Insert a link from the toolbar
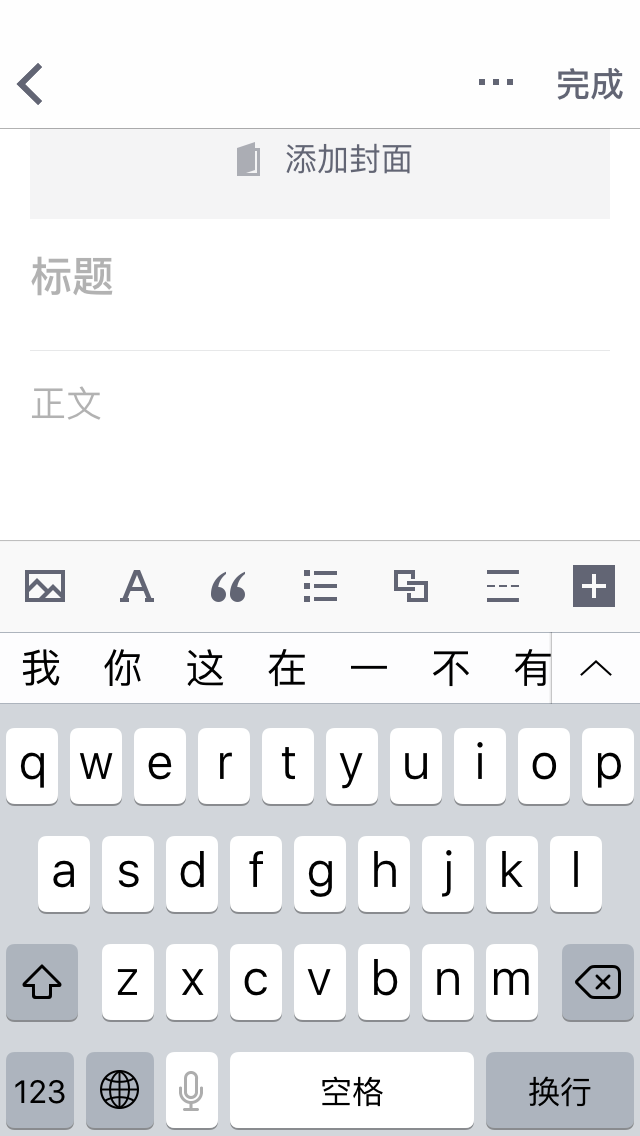Image resolution: width=640 pixels, height=1136 pixels. coord(411,586)
